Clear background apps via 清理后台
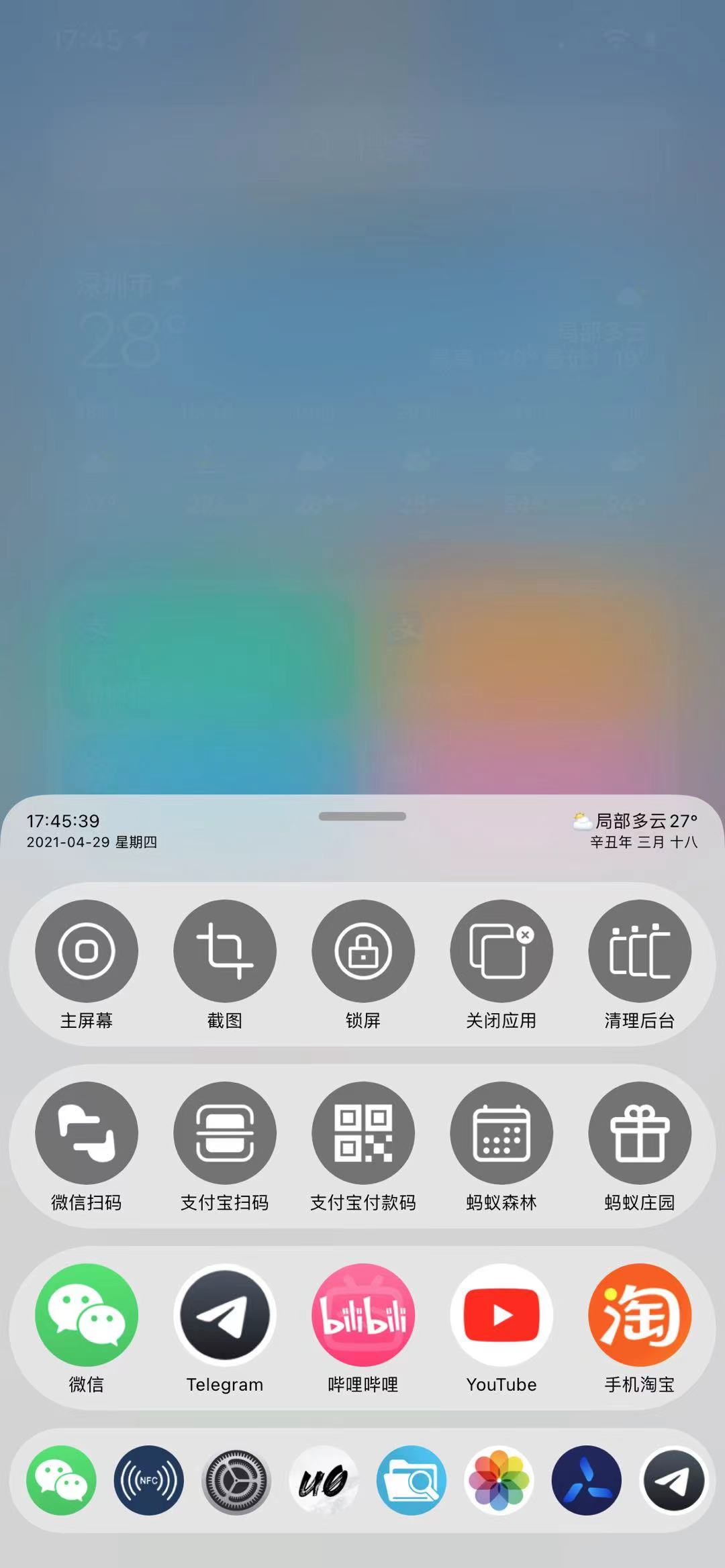The width and height of the screenshot is (725, 1568). 640,951
